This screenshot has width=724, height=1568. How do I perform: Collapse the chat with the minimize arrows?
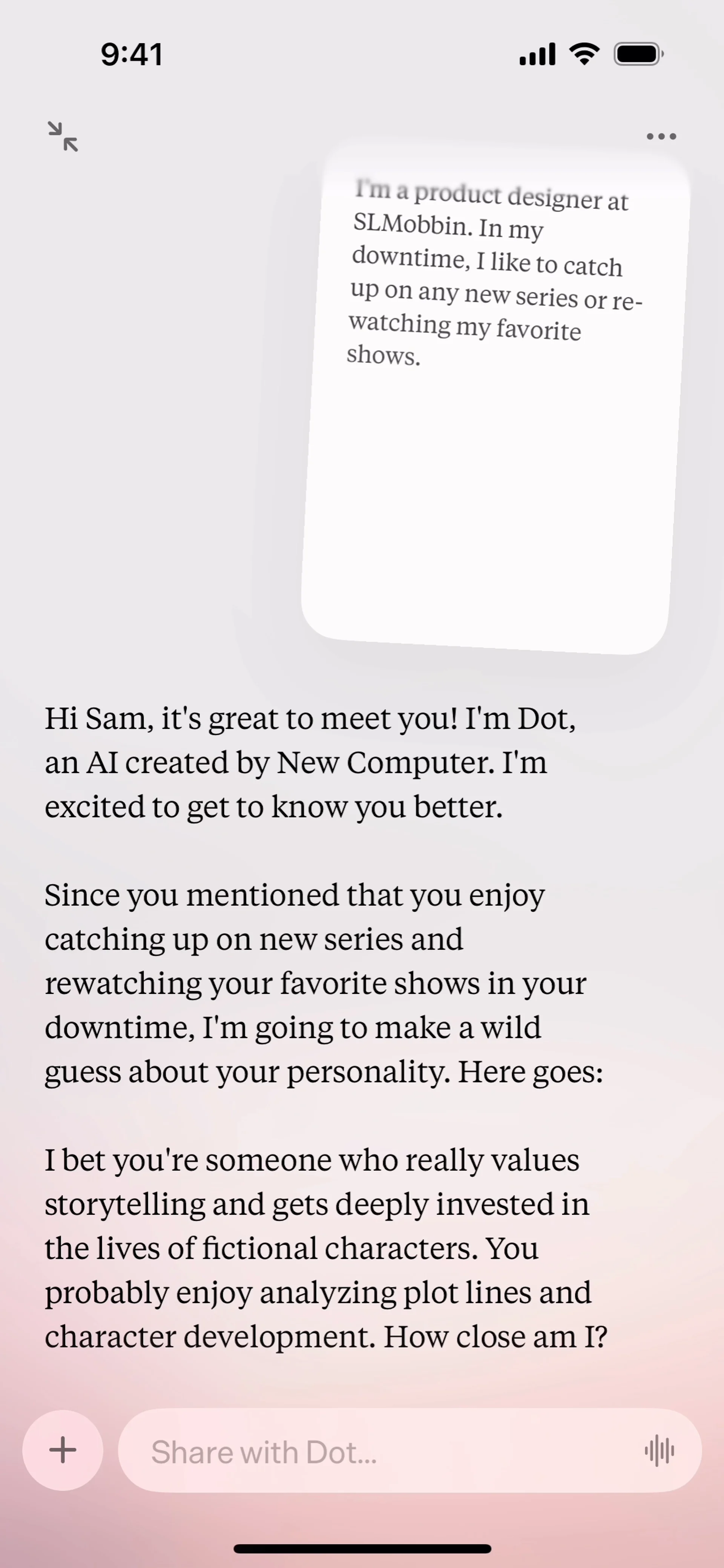(x=63, y=136)
